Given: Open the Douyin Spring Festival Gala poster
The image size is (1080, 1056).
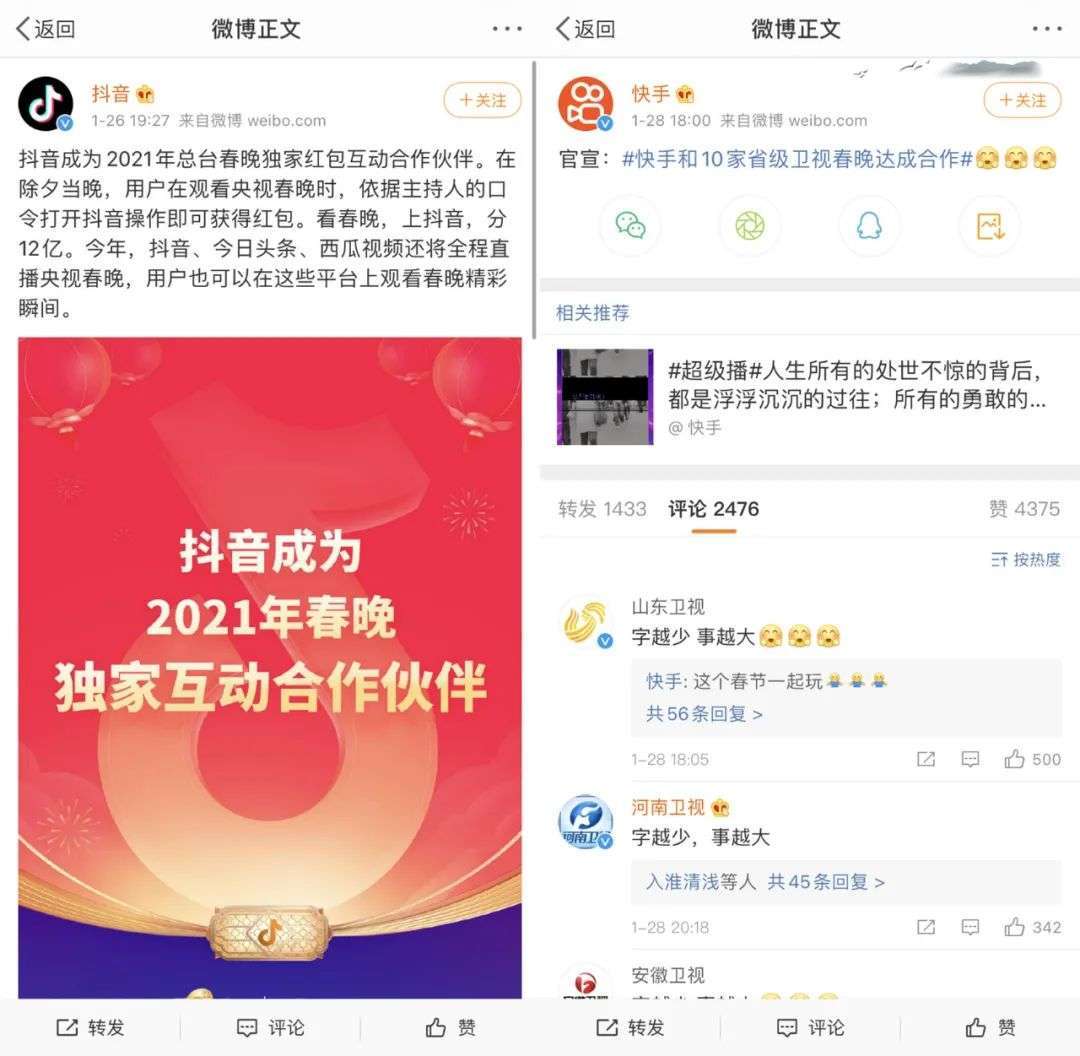Looking at the screenshot, I should [x=270, y=660].
